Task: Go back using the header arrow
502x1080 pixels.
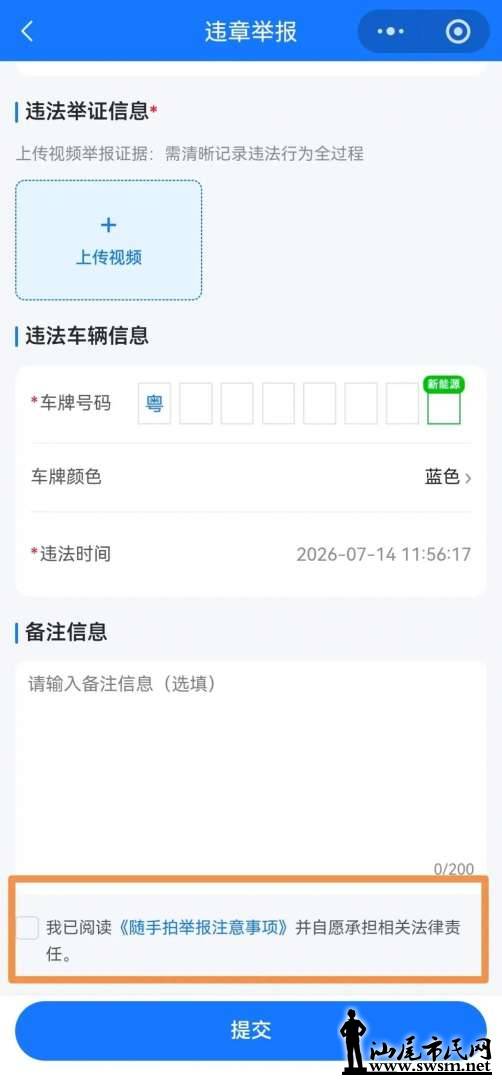Action: (x=27, y=32)
